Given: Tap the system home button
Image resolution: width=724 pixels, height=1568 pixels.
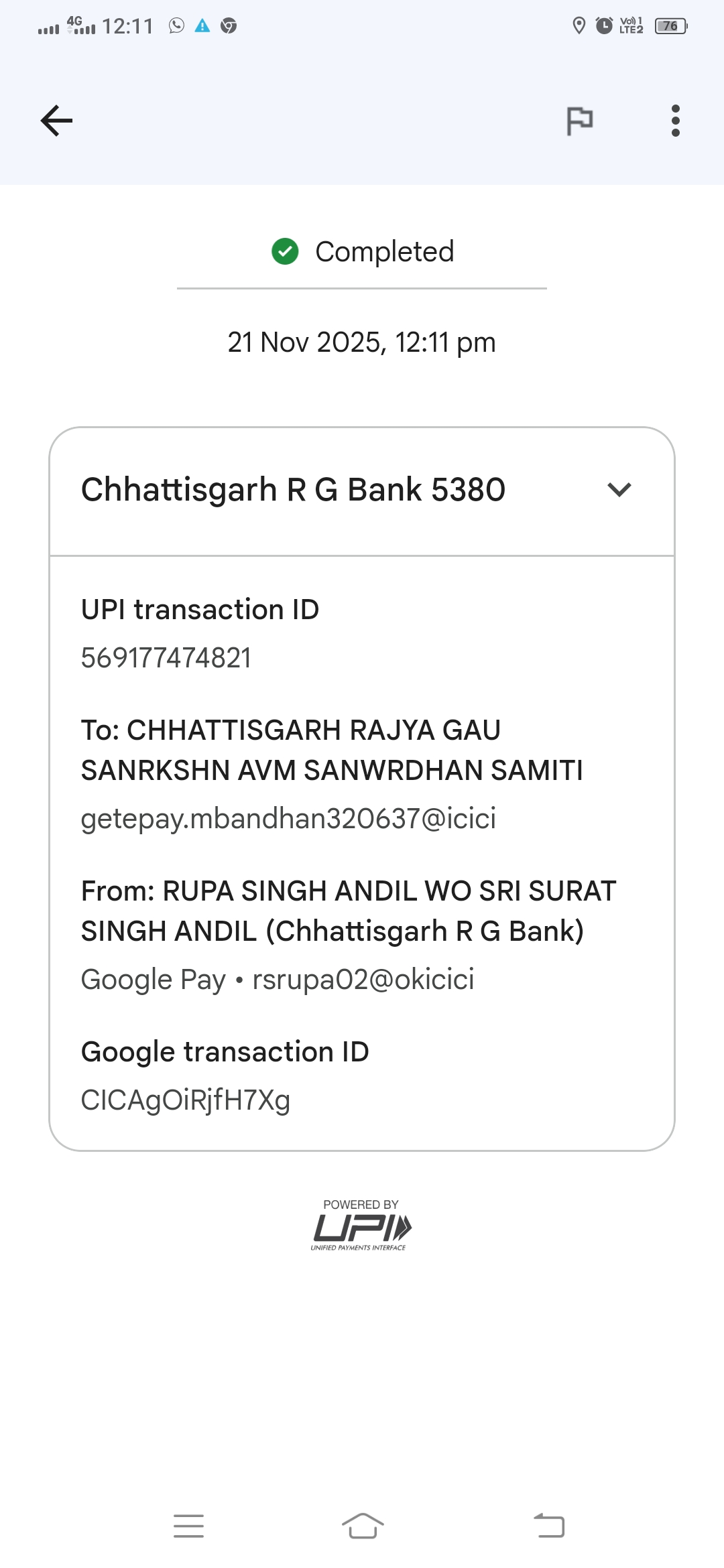Looking at the screenshot, I should (x=362, y=1526).
